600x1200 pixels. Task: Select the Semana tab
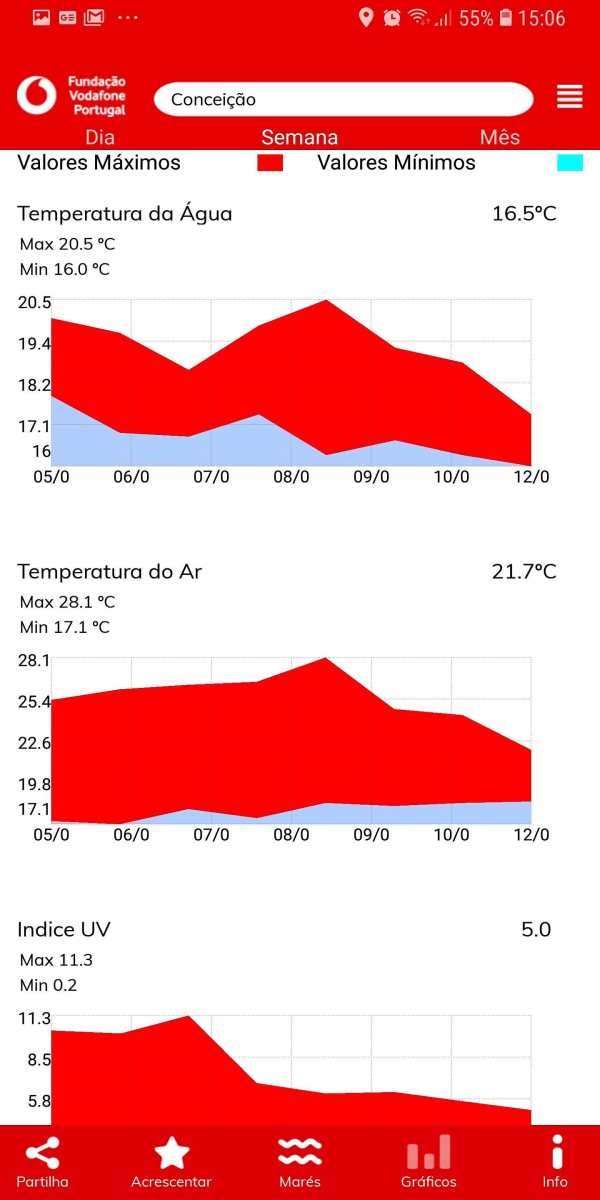pyautogui.click(x=300, y=137)
